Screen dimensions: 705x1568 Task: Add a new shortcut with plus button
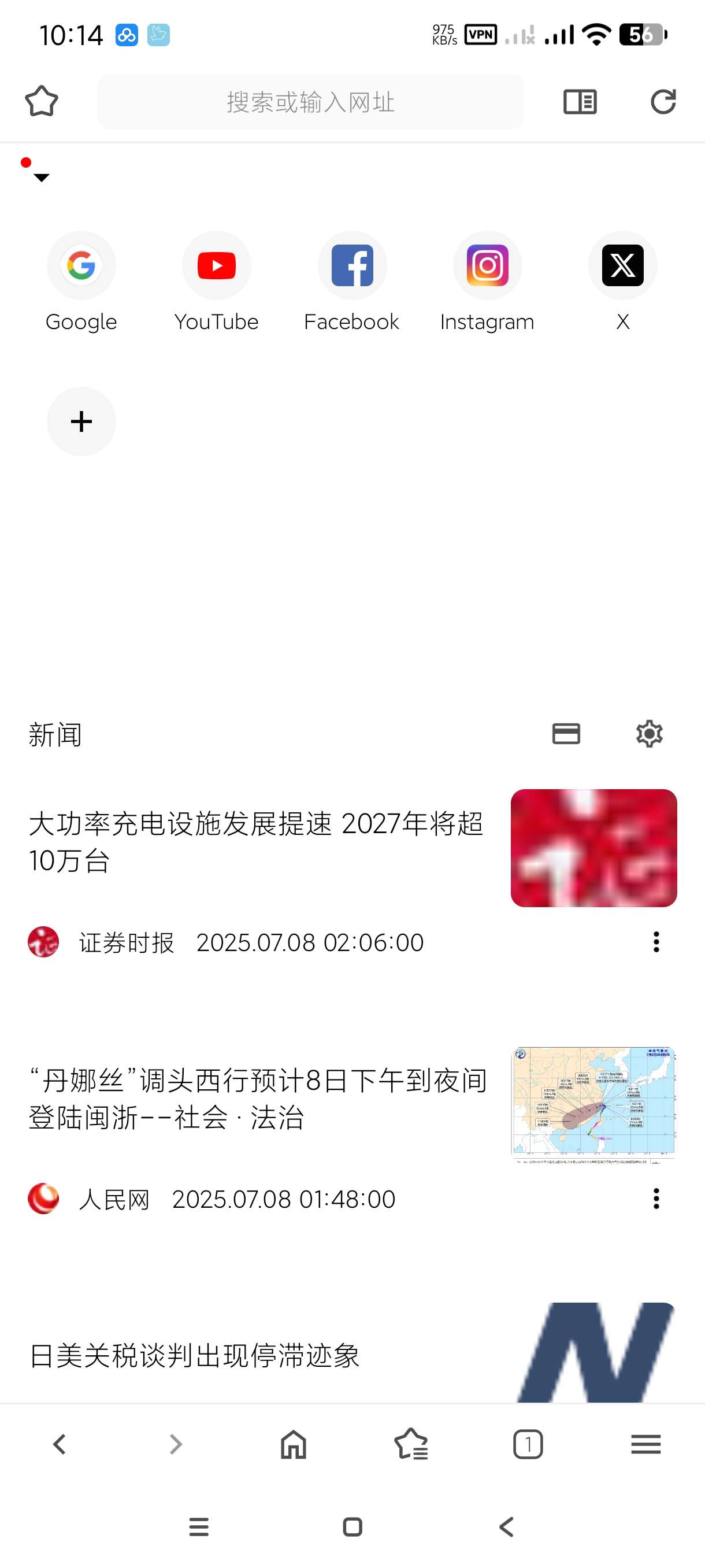[x=81, y=421]
